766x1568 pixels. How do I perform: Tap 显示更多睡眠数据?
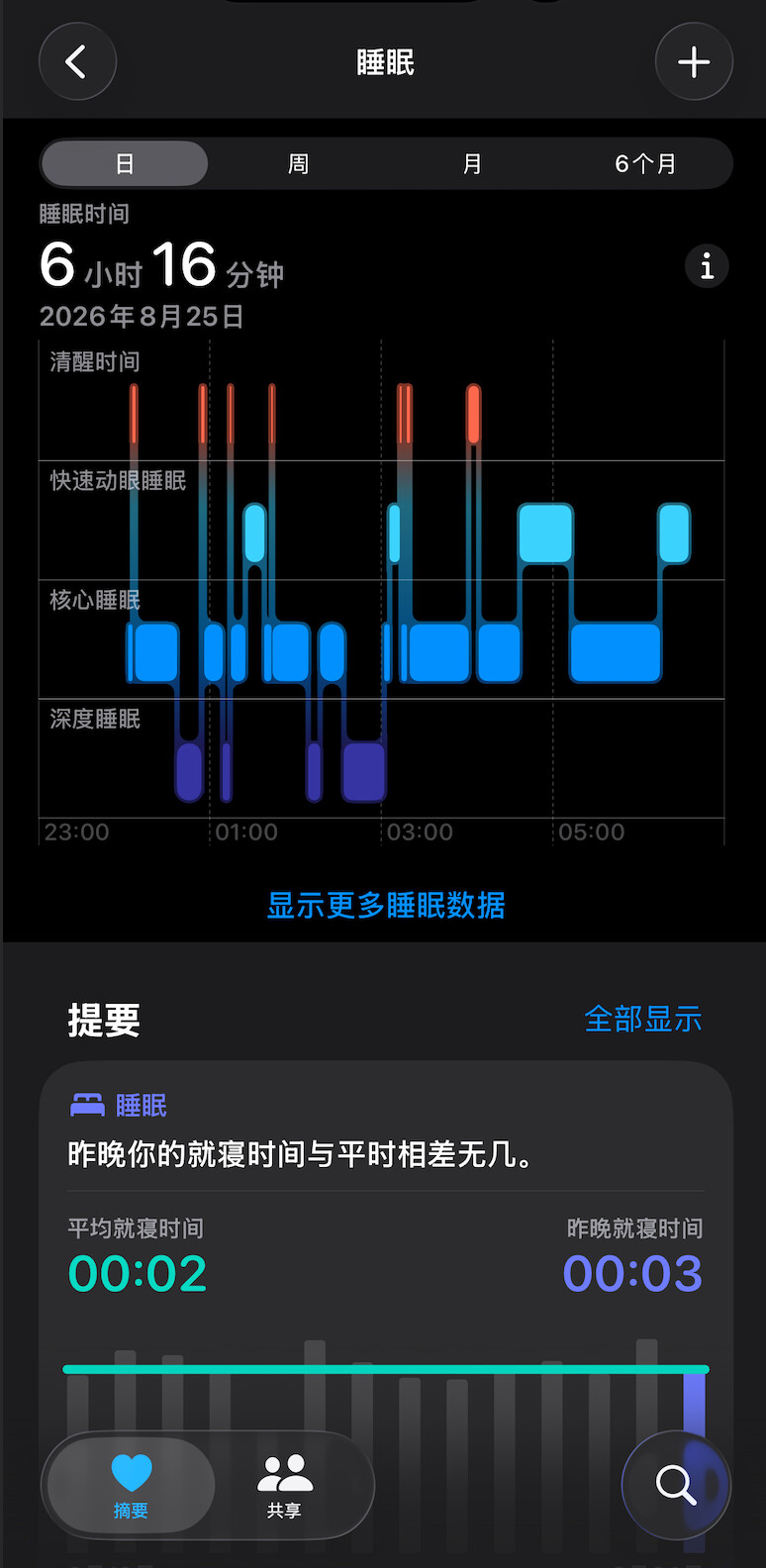click(386, 905)
